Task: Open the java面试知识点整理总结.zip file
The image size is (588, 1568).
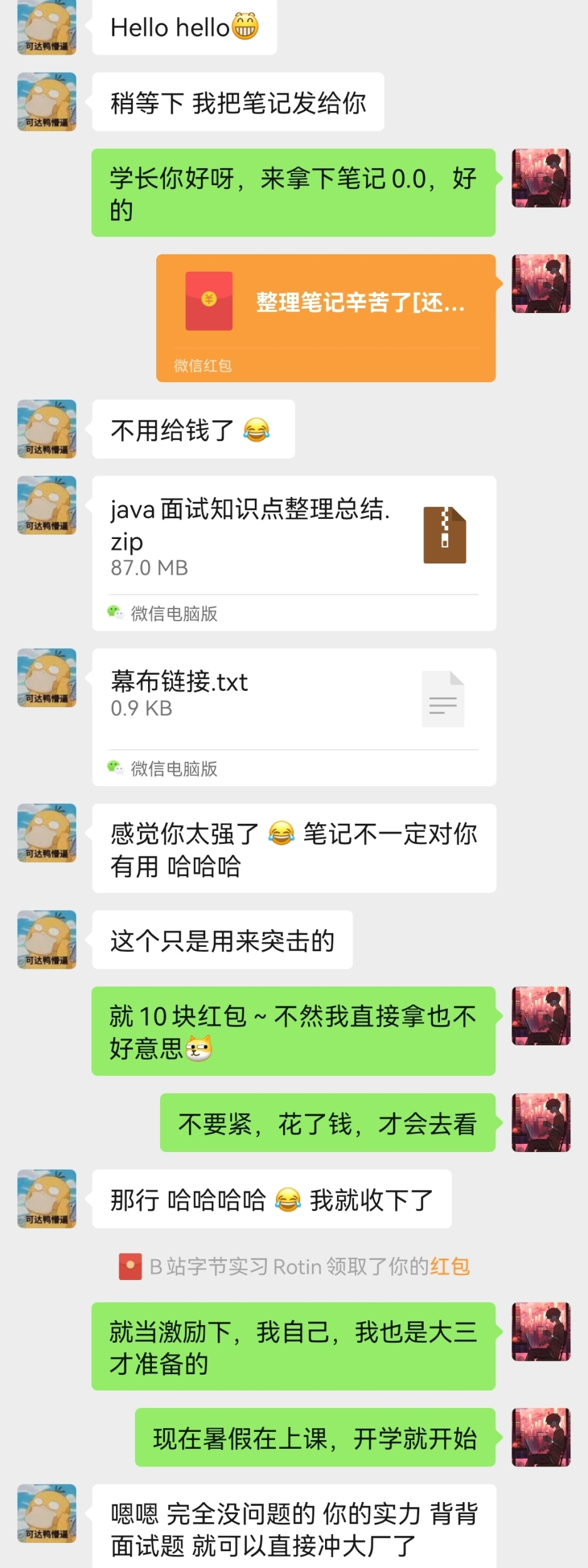Action: 293,535
